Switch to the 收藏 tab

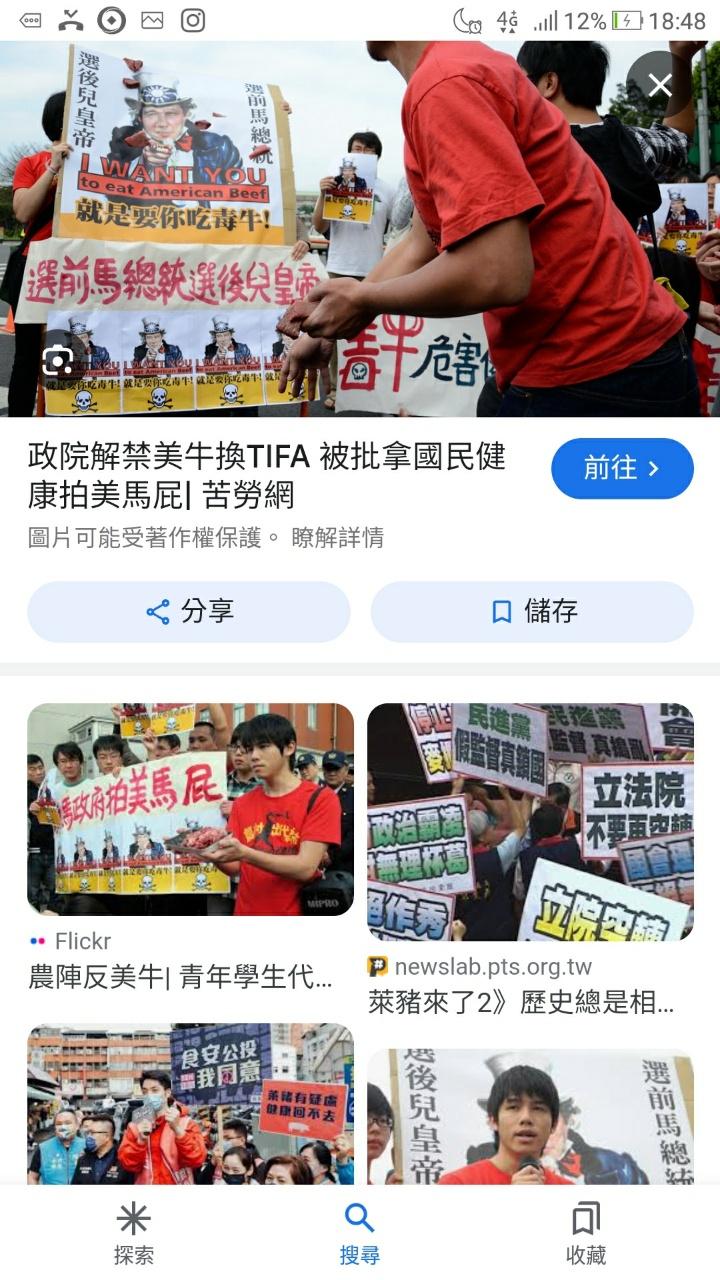(586, 1234)
